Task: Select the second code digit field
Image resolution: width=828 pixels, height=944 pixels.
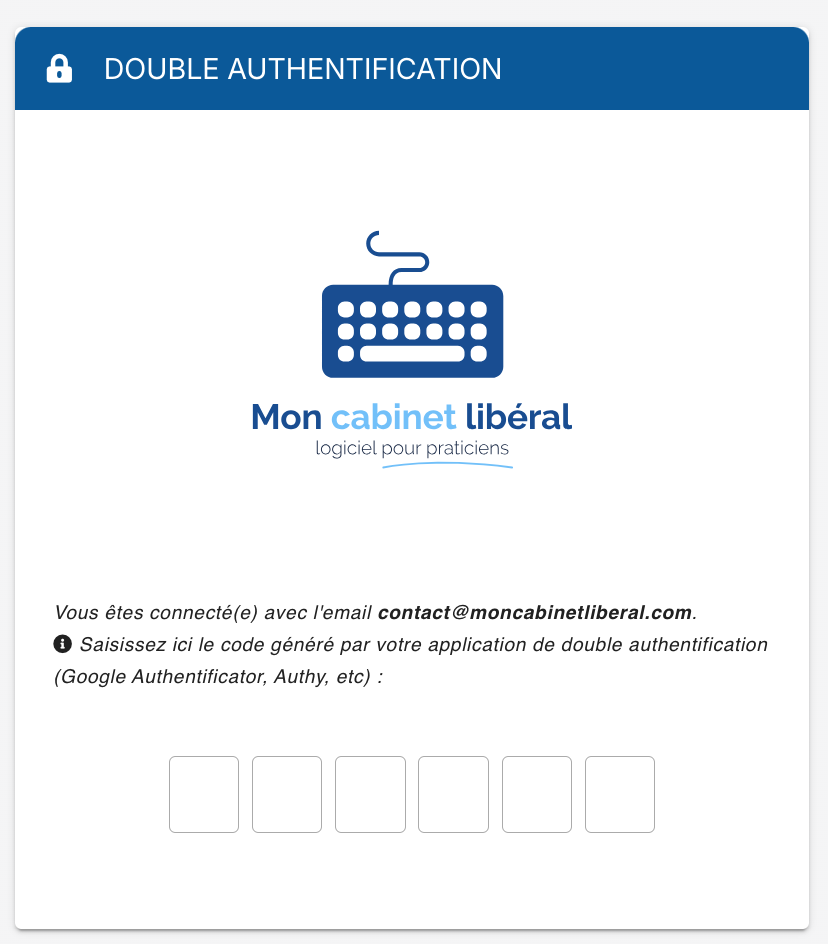Action: pos(287,794)
